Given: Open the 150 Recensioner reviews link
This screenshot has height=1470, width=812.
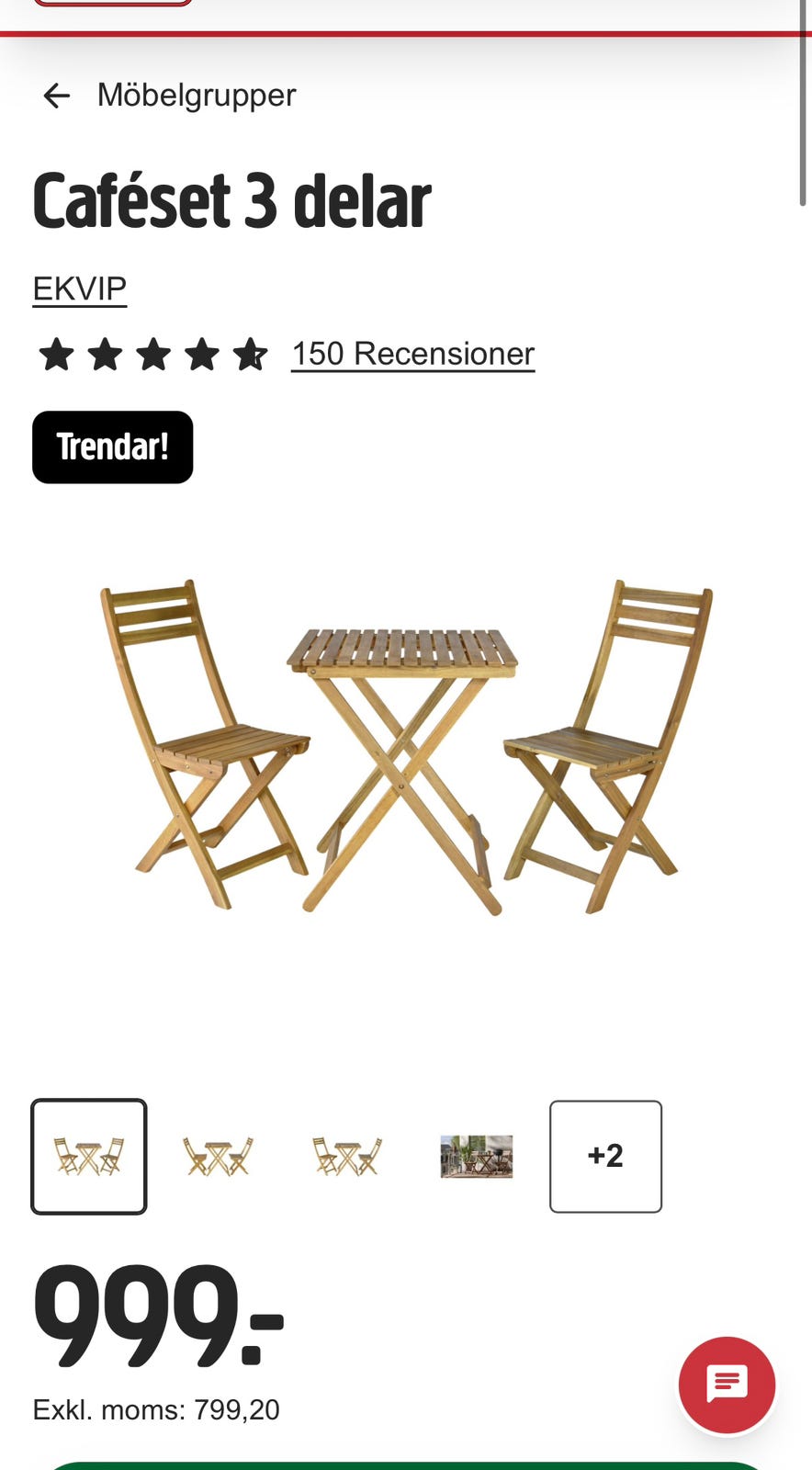Looking at the screenshot, I should tap(412, 354).
